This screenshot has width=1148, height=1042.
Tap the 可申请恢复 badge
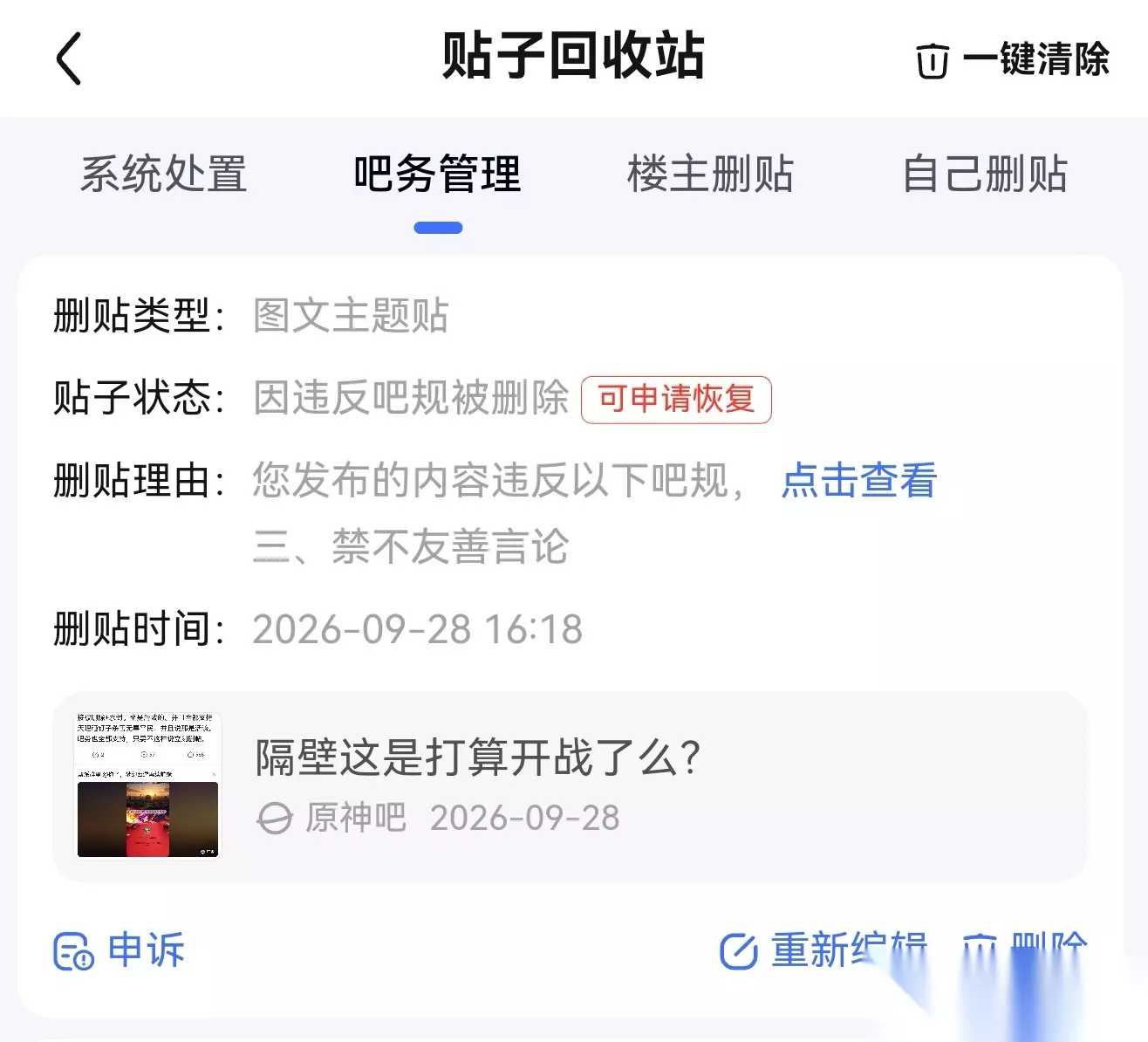click(676, 400)
